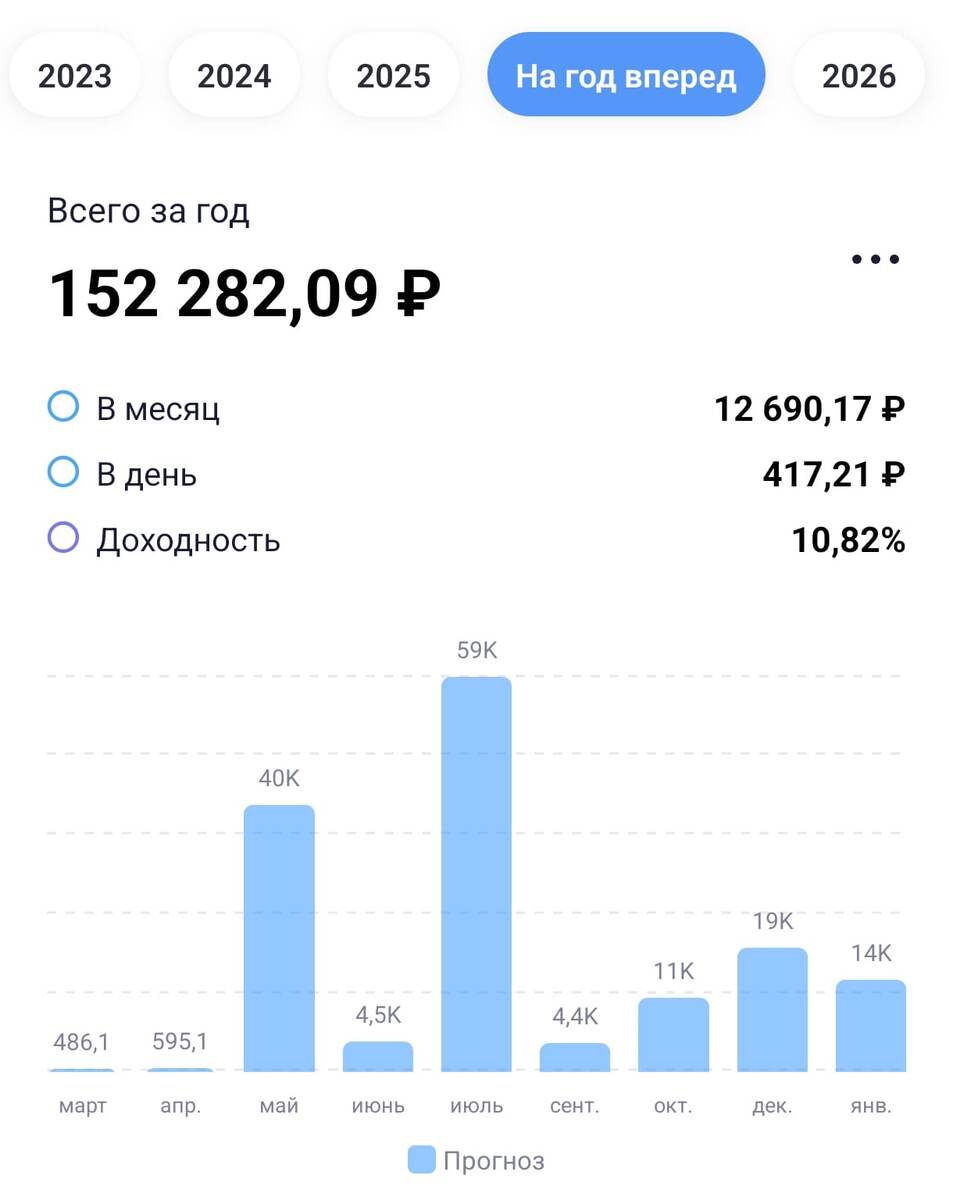This screenshot has width=953, height=1200.
Task: Open the 2026 forecast period
Action: pos(859,74)
